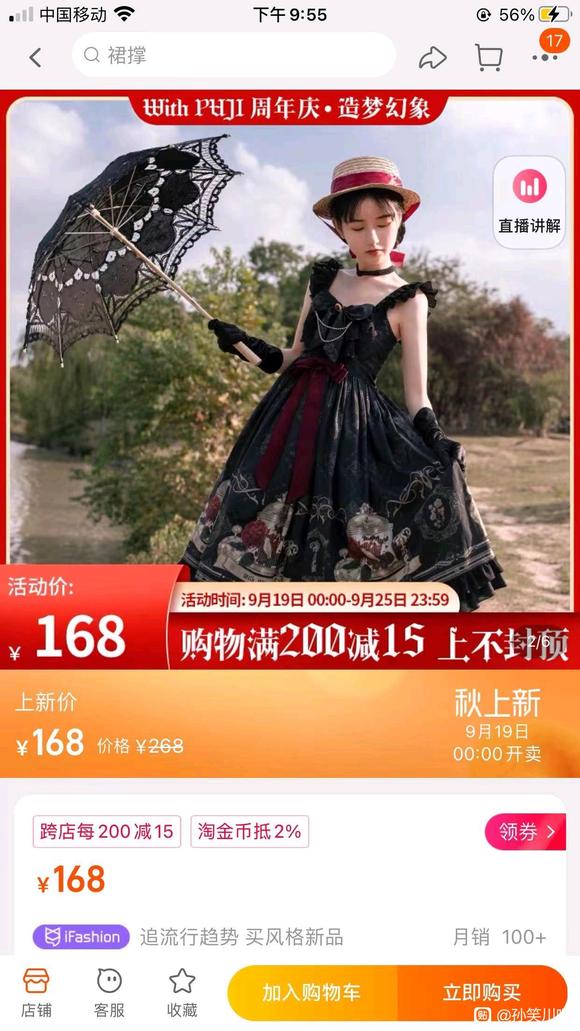Add item to favorites with 收藏
This screenshot has width=580, height=1031.
point(182,992)
